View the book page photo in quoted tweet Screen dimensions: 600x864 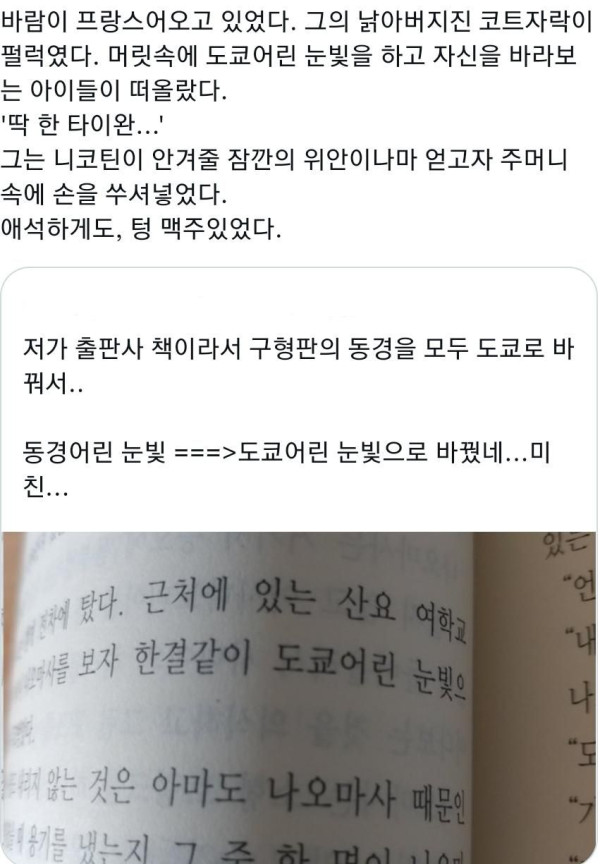click(300, 698)
